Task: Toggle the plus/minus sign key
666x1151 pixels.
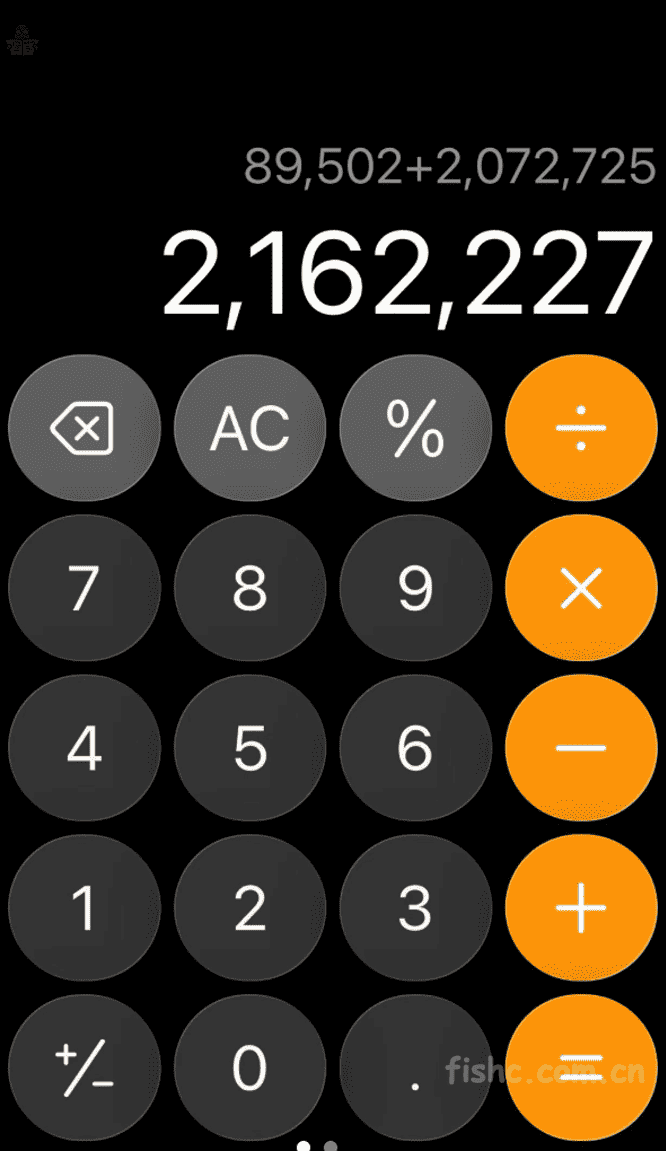Action: pos(84,1068)
